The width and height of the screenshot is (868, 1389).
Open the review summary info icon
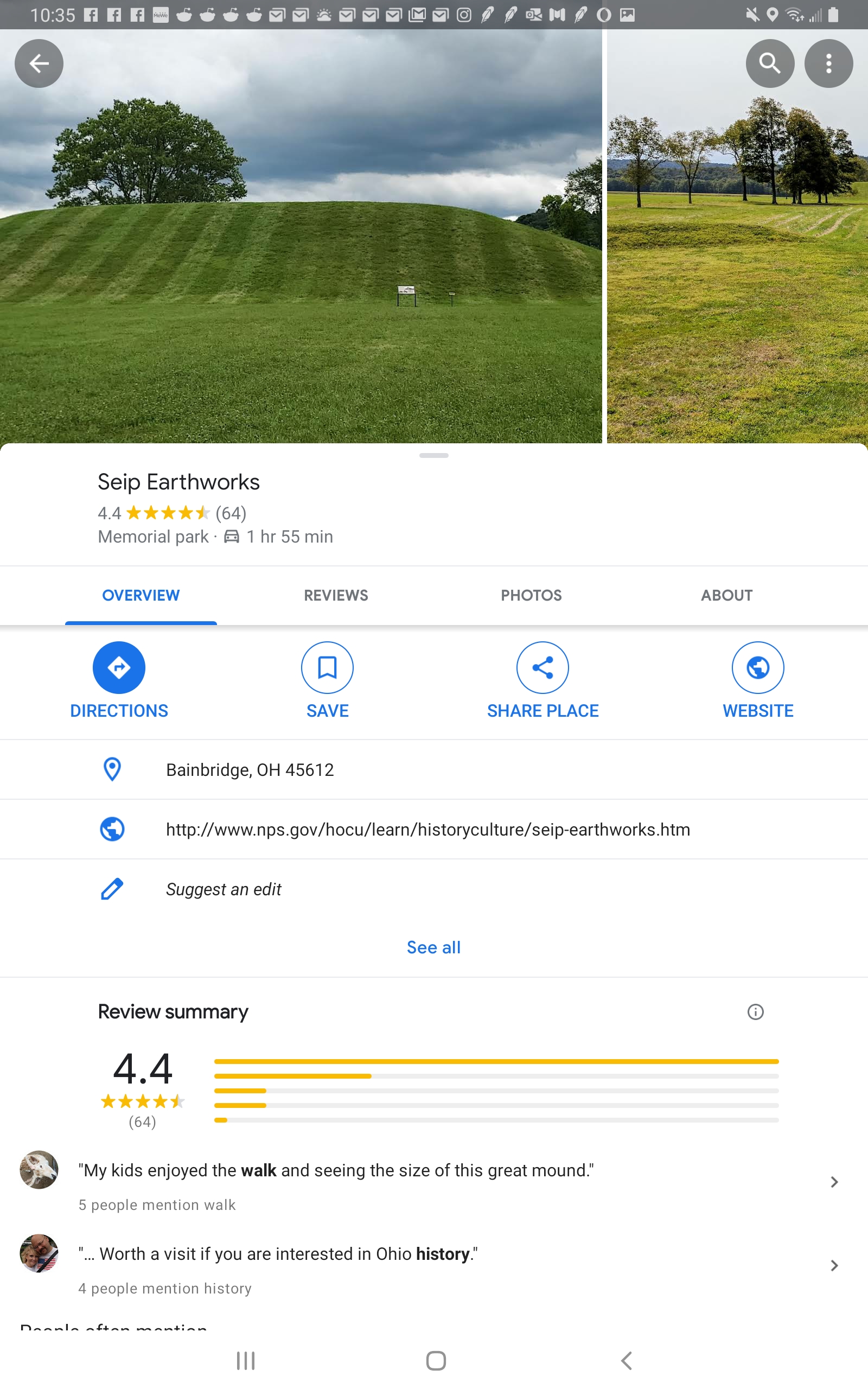coord(755,1012)
